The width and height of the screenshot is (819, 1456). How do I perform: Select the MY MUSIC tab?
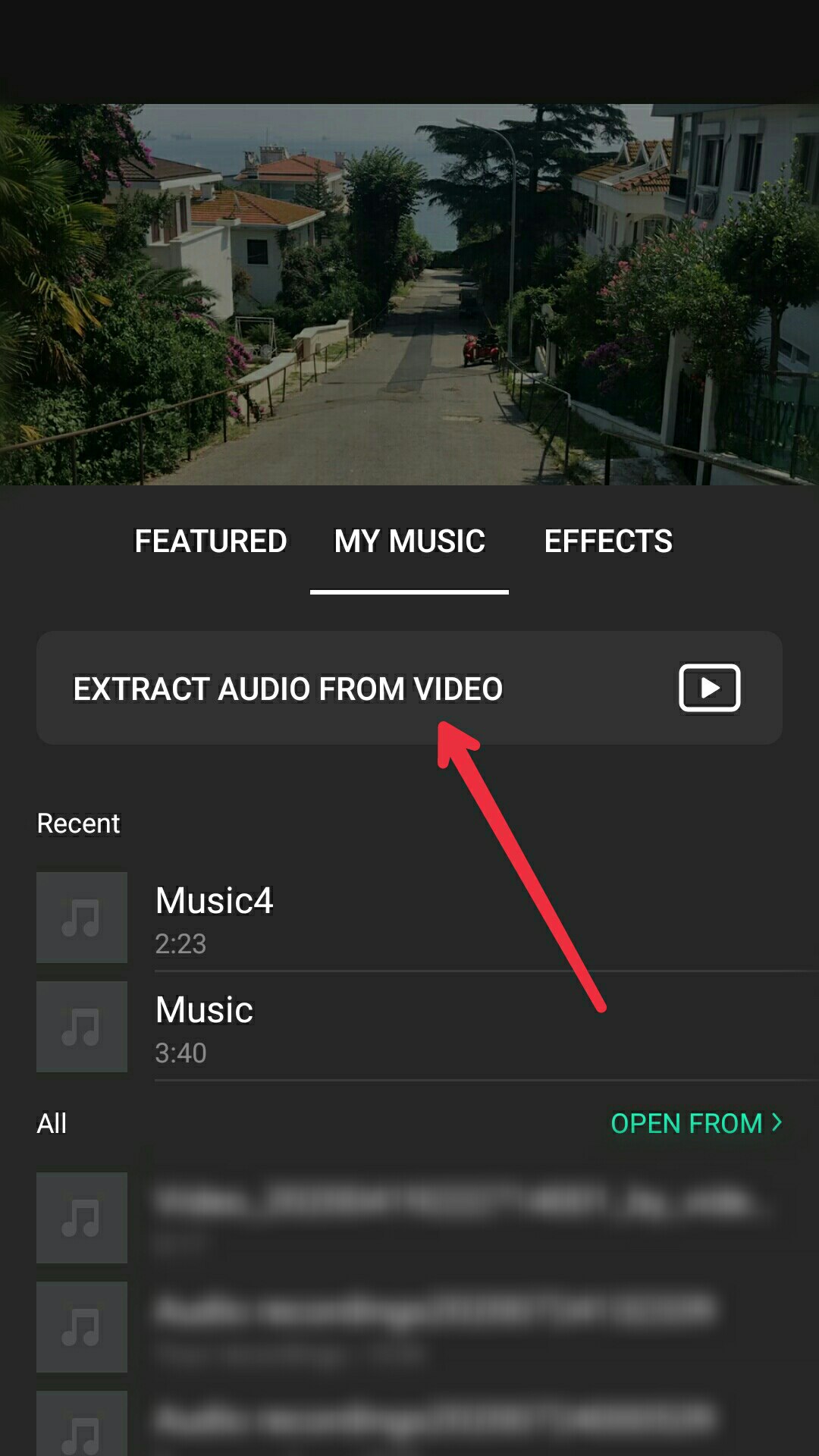coord(409,541)
